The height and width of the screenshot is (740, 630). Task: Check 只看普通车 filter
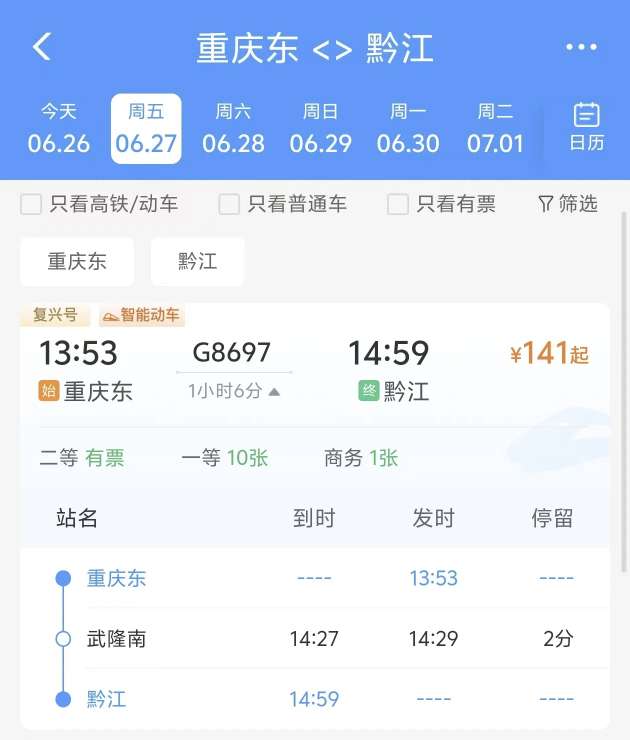click(x=230, y=204)
